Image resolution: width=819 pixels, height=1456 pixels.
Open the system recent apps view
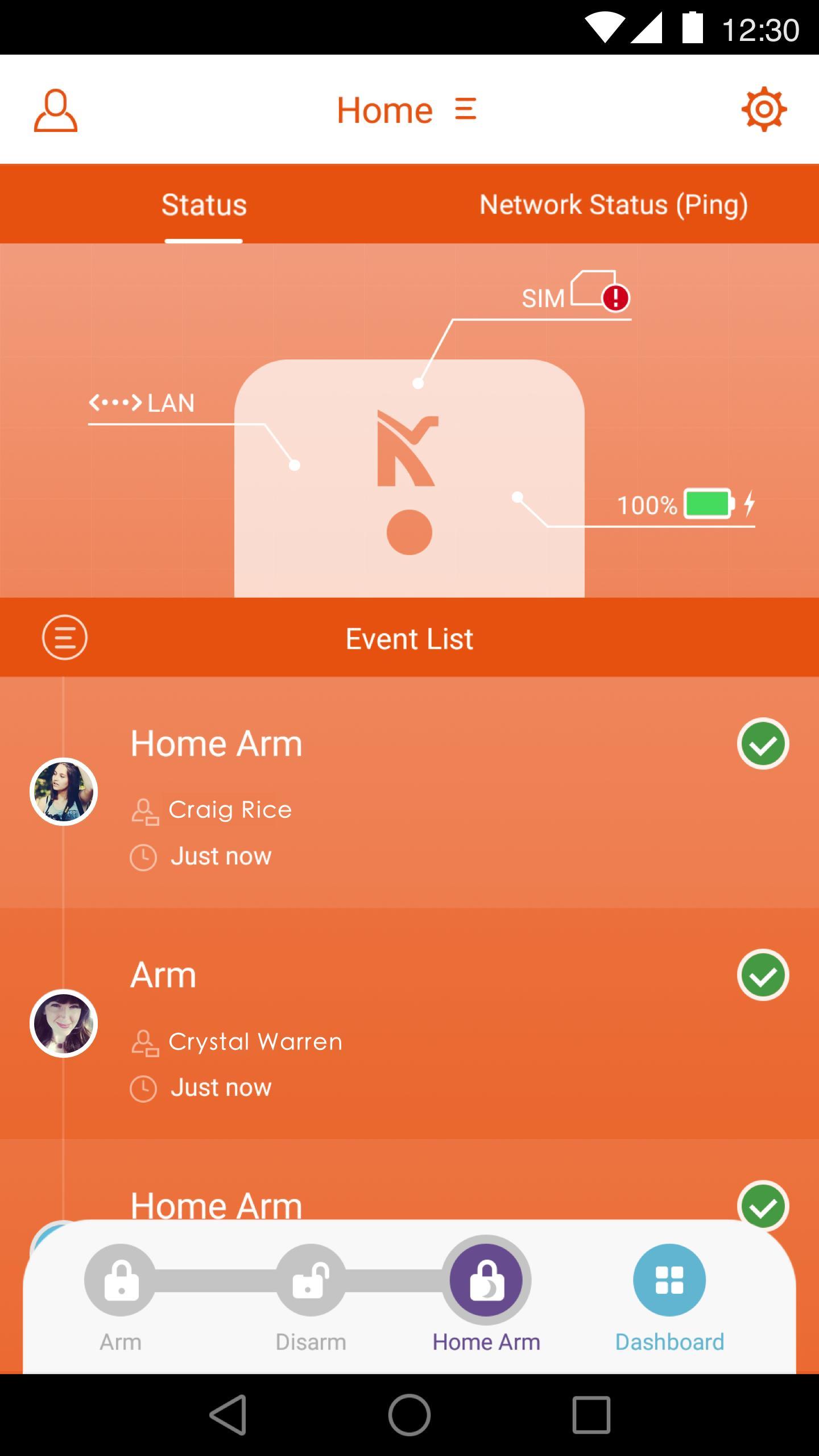tap(591, 1414)
